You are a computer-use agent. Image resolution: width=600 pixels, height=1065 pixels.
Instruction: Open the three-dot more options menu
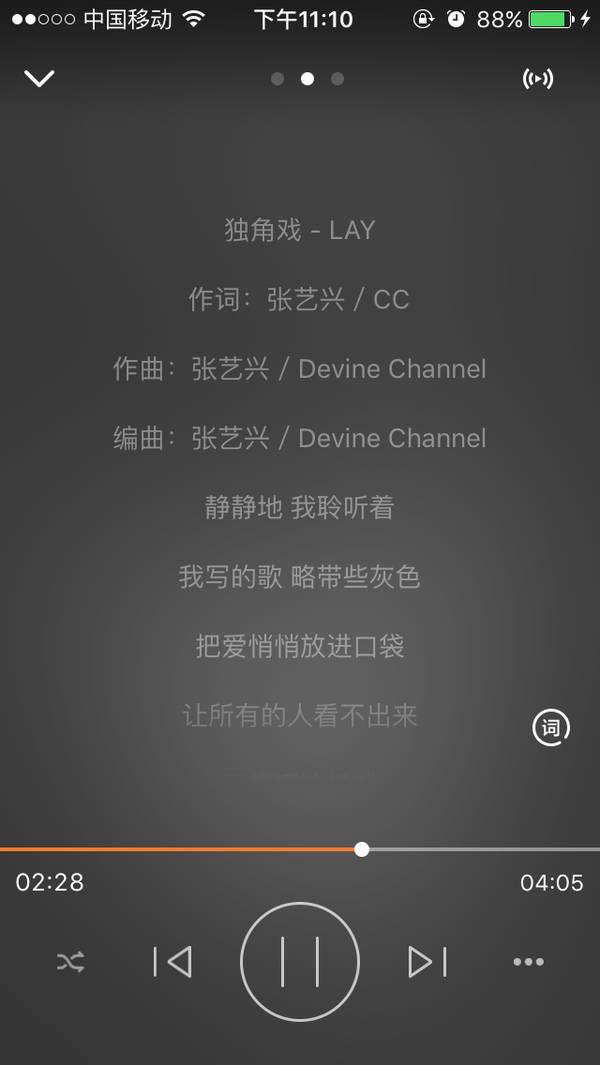[529, 962]
